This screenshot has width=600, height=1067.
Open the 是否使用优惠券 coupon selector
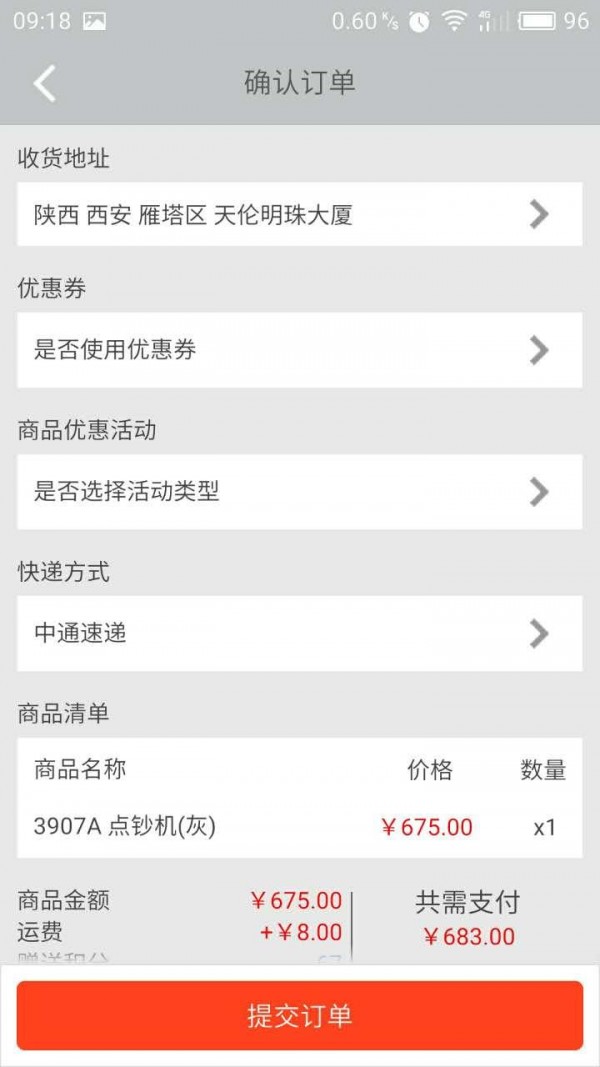click(299, 350)
